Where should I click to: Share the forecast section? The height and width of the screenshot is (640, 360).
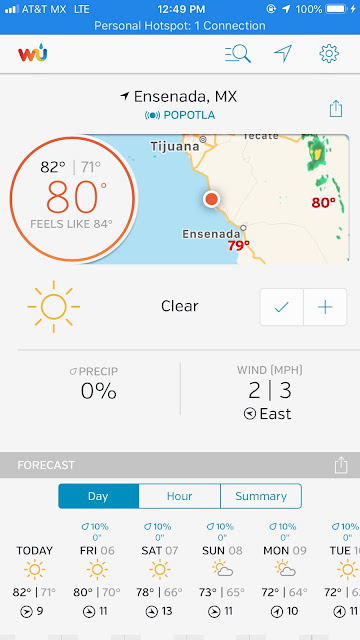pyautogui.click(x=341, y=465)
